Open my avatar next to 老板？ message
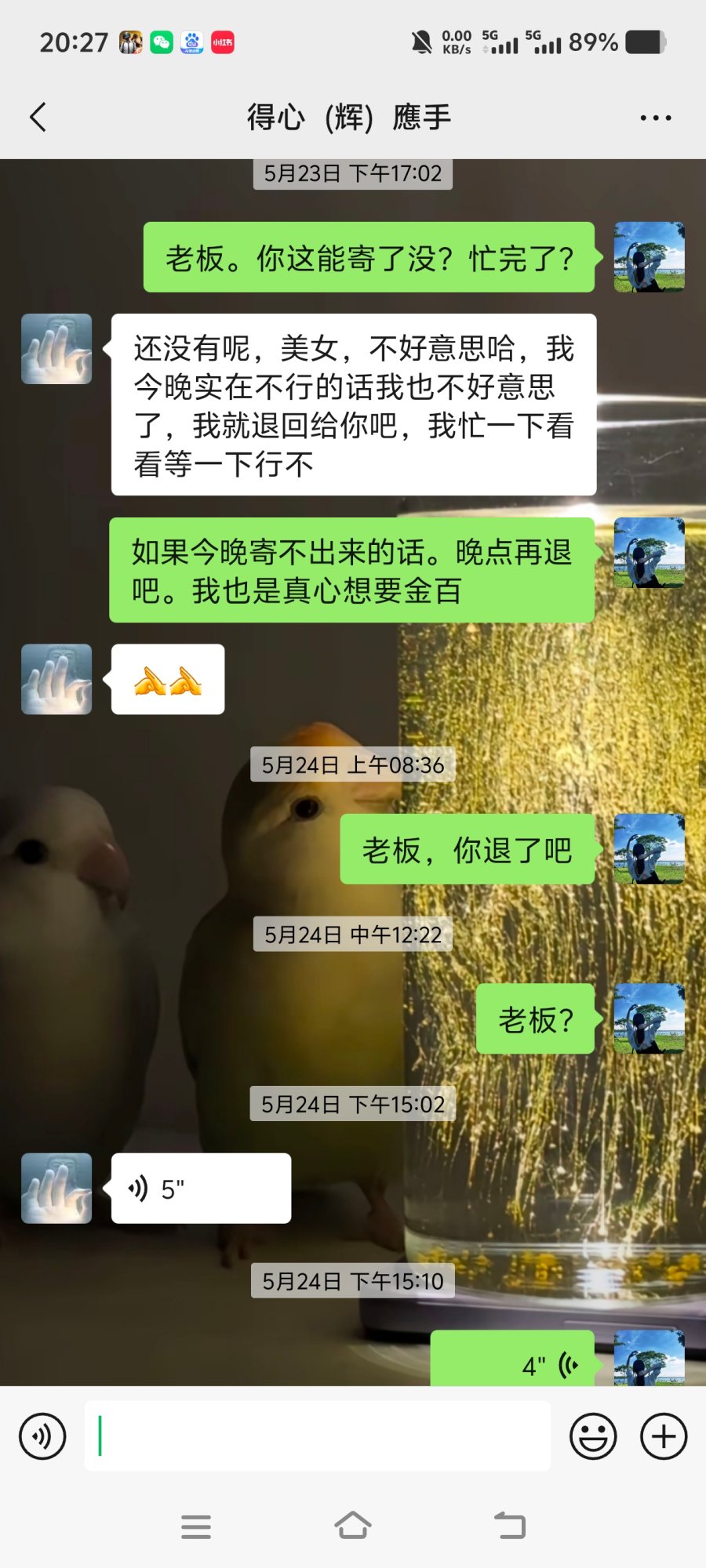Screen dimensions: 706x1568 (649, 1018)
